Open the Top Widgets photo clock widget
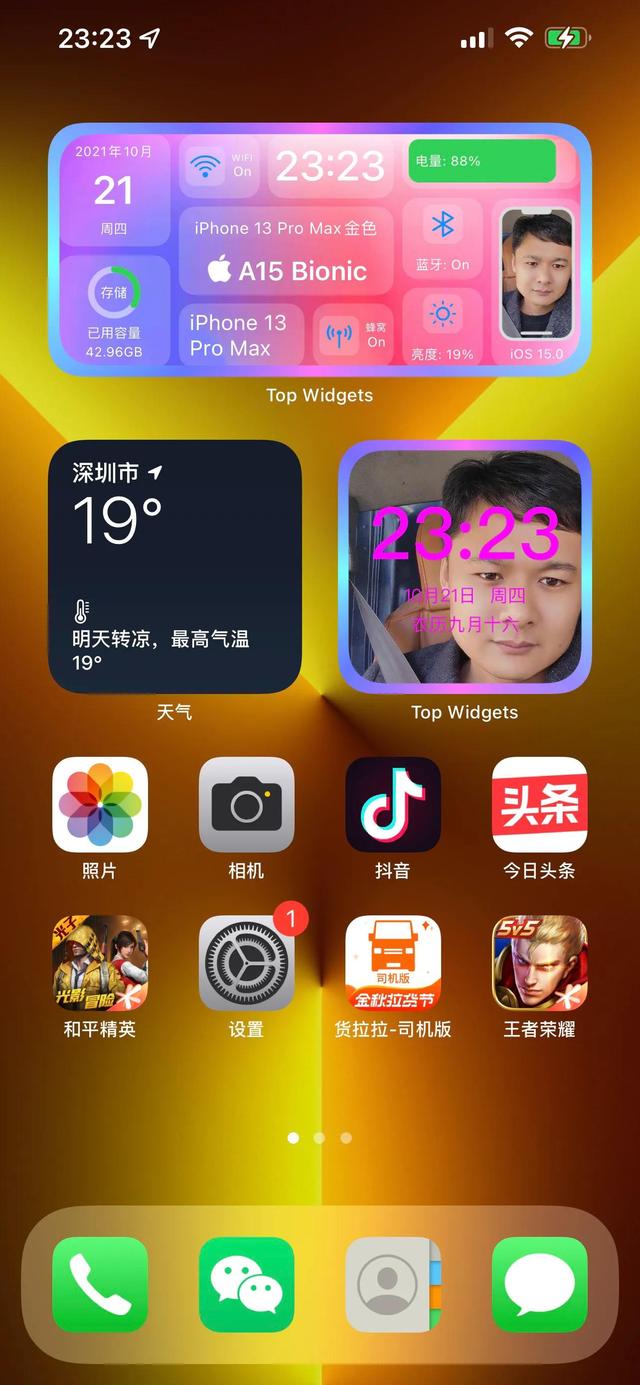Image resolution: width=640 pixels, height=1385 pixels. point(465,567)
